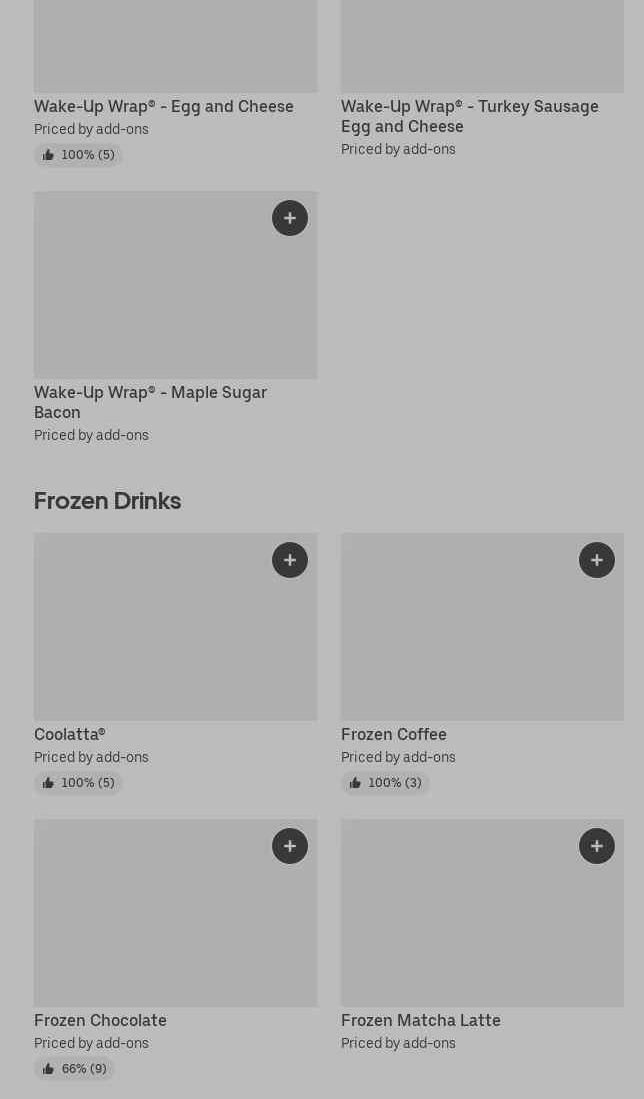Image resolution: width=644 pixels, height=1099 pixels.
Task: Add Frozen Coffee to the order
Action: pos(597,560)
